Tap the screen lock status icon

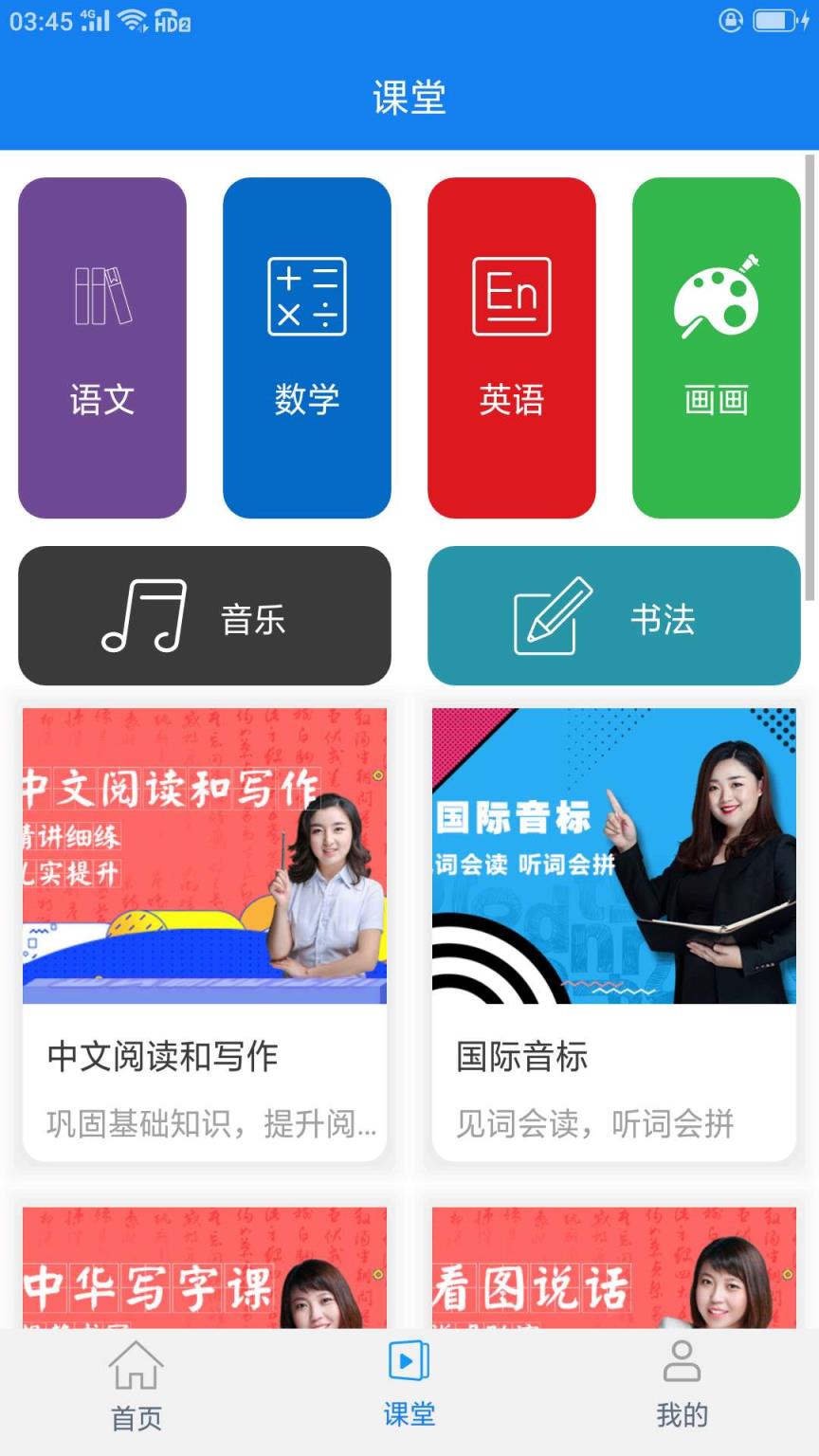coord(729,17)
